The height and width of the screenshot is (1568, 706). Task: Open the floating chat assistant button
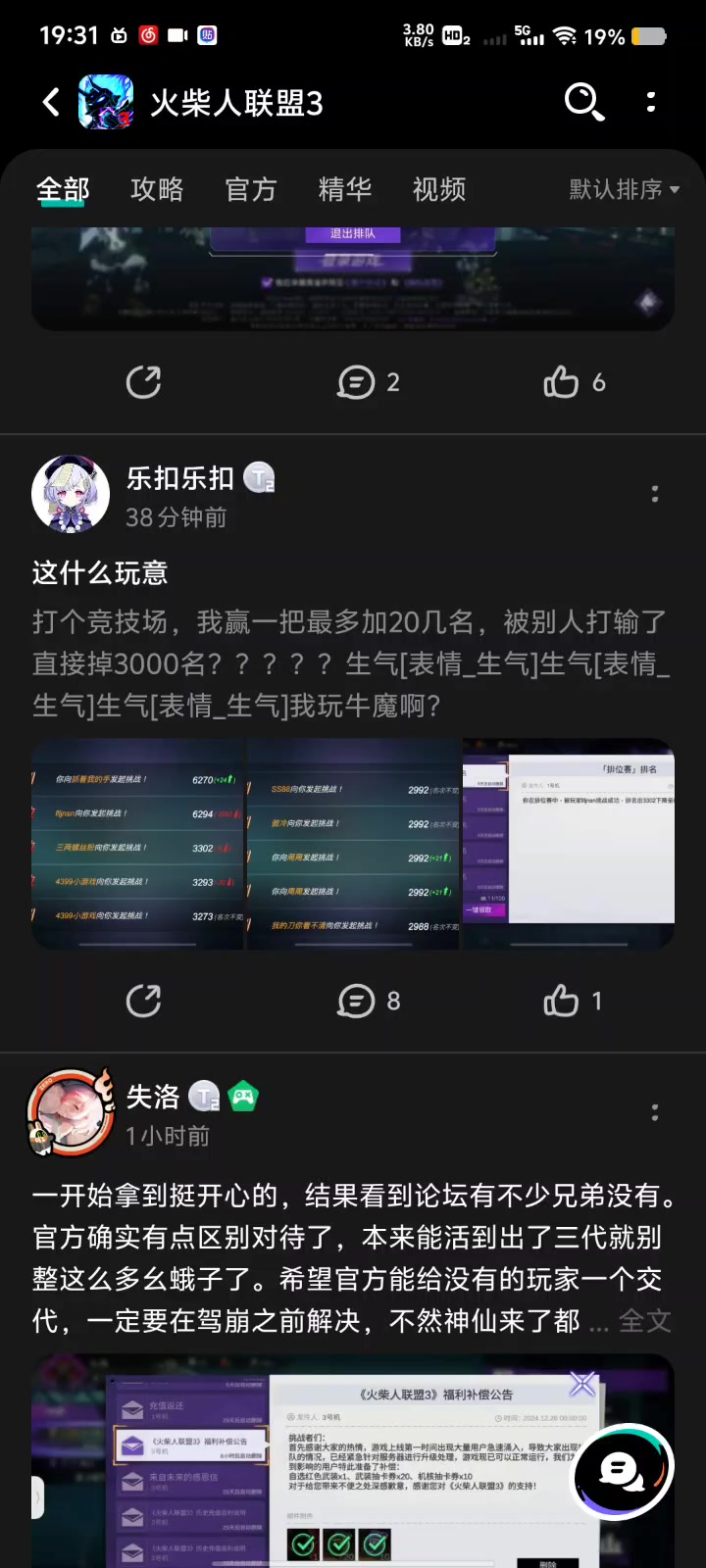click(623, 1471)
